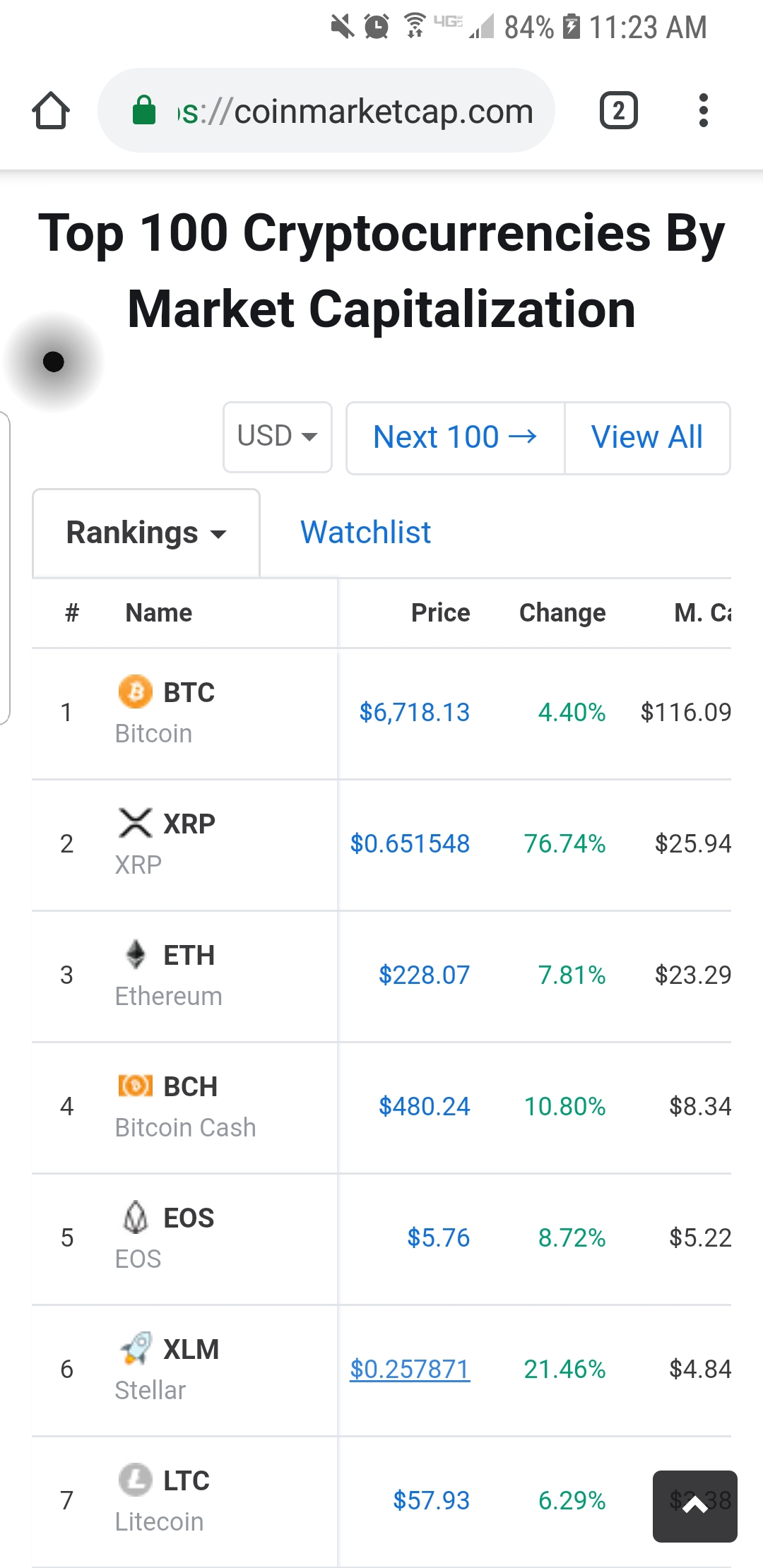Viewport: 763px width, 1568px height.
Task: Switch to the Watchlist tab
Action: tap(365, 533)
